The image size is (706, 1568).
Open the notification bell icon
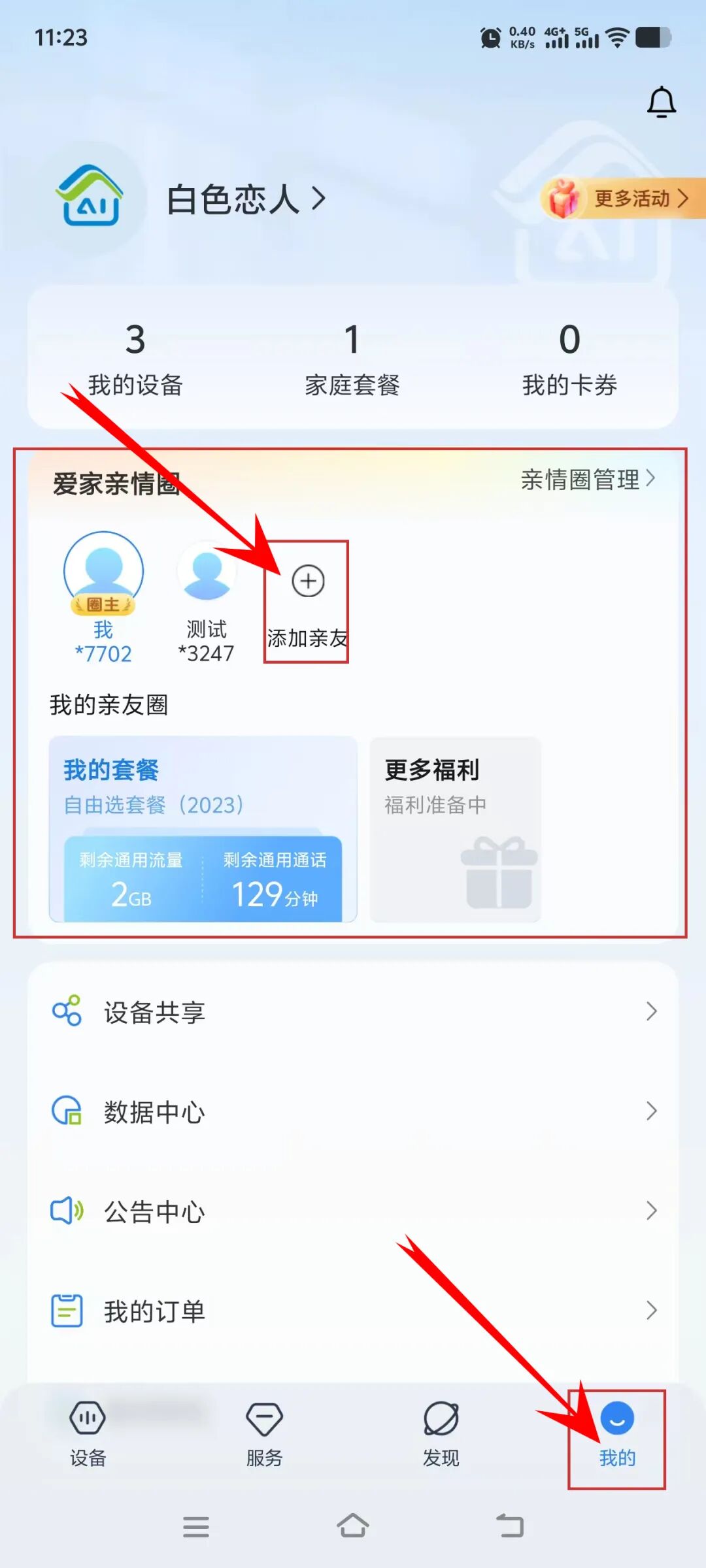(662, 103)
